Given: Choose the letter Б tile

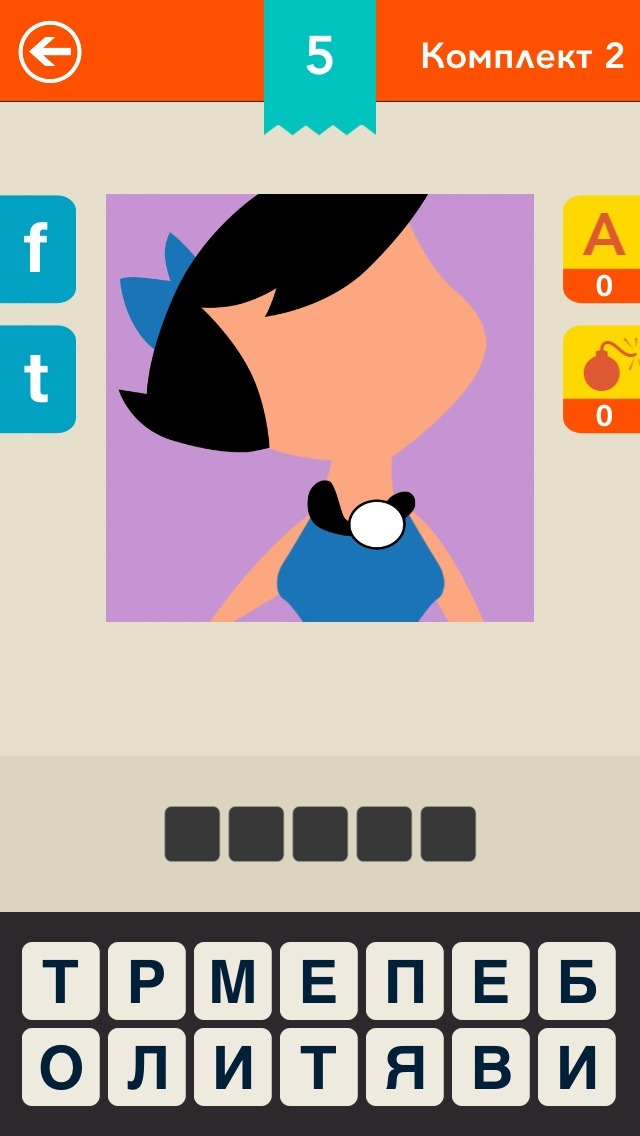Looking at the screenshot, I should (x=577, y=980).
